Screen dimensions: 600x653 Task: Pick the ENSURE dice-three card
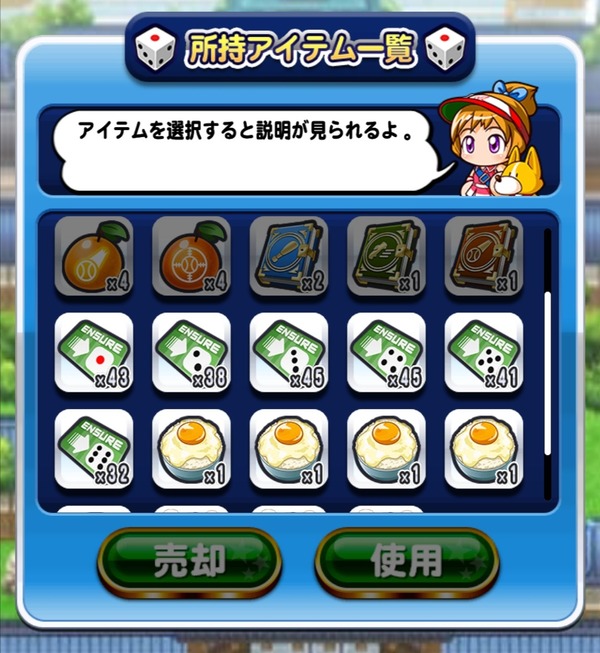coord(288,352)
